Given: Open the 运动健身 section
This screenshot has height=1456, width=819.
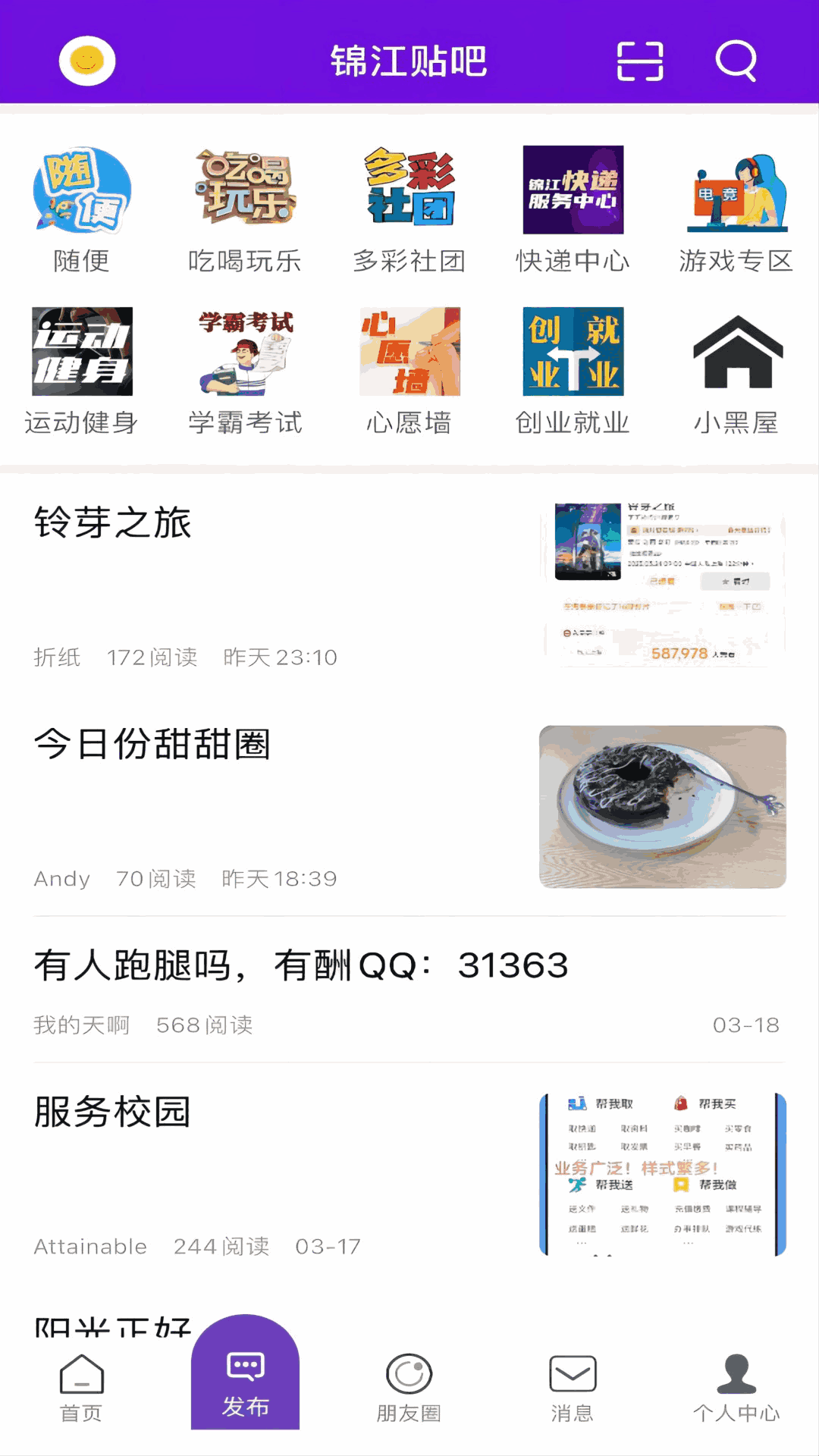Looking at the screenshot, I should point(82,370).
